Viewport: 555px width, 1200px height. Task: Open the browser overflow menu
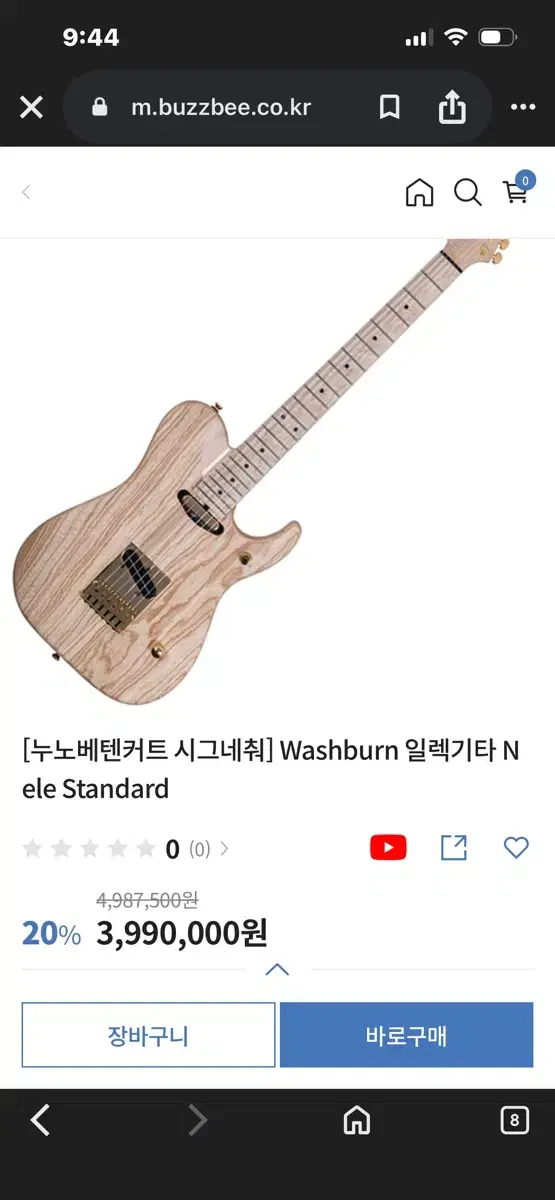click(523, 107)
